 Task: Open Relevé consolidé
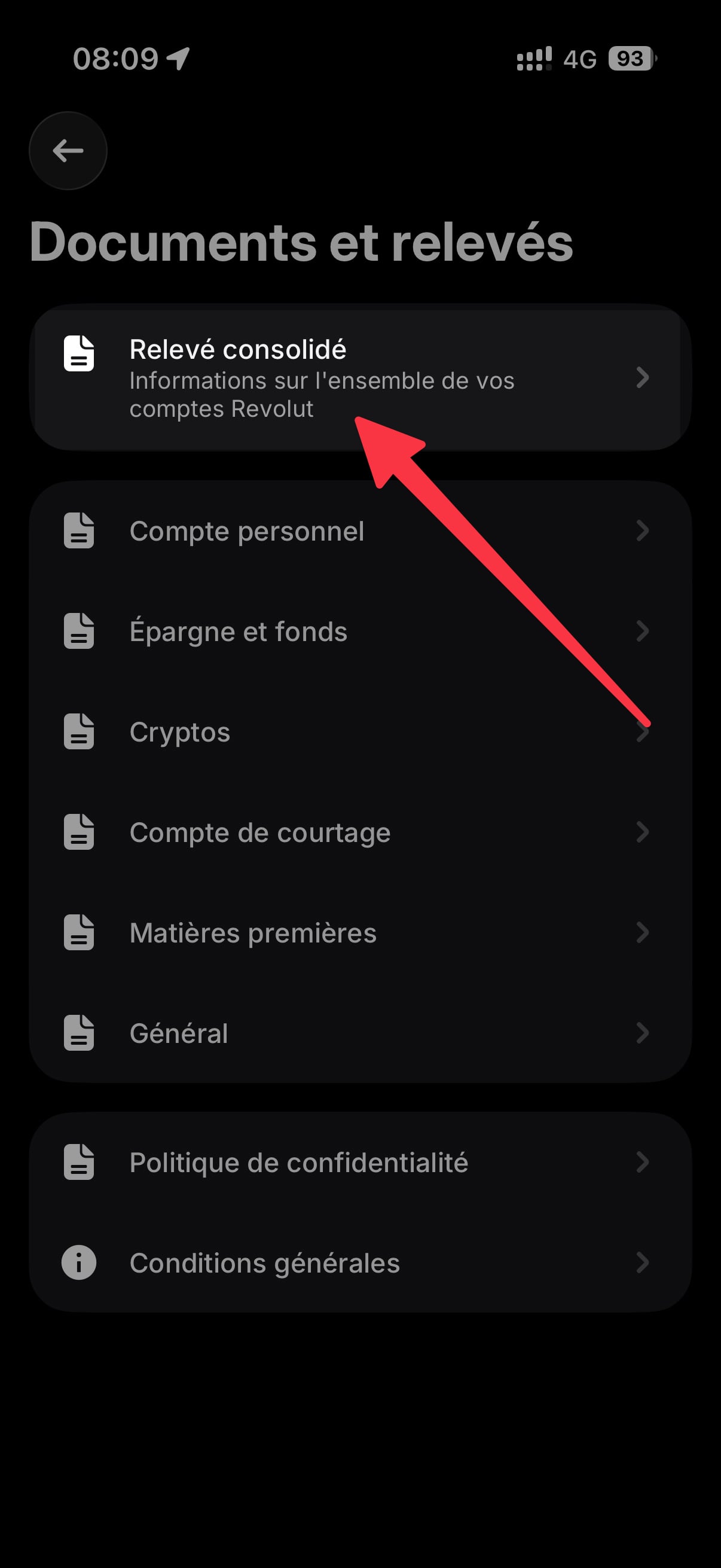coord(359,377)
